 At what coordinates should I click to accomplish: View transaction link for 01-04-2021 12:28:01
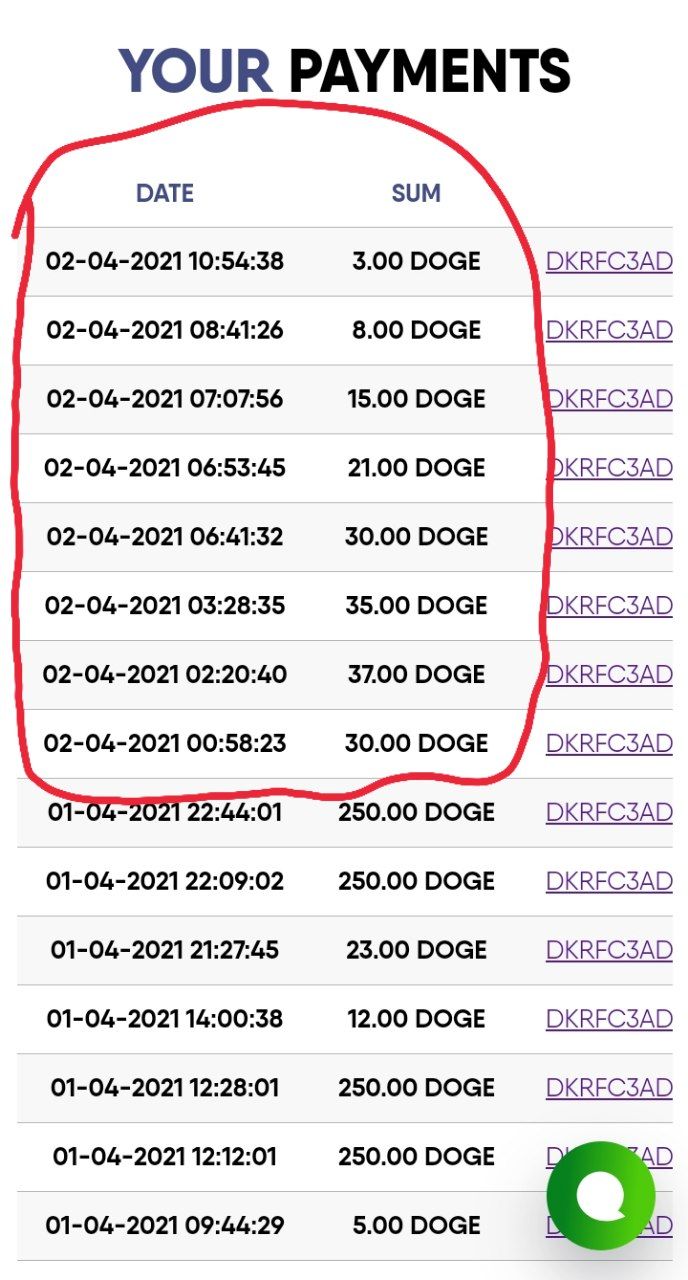coord(609,1088)
